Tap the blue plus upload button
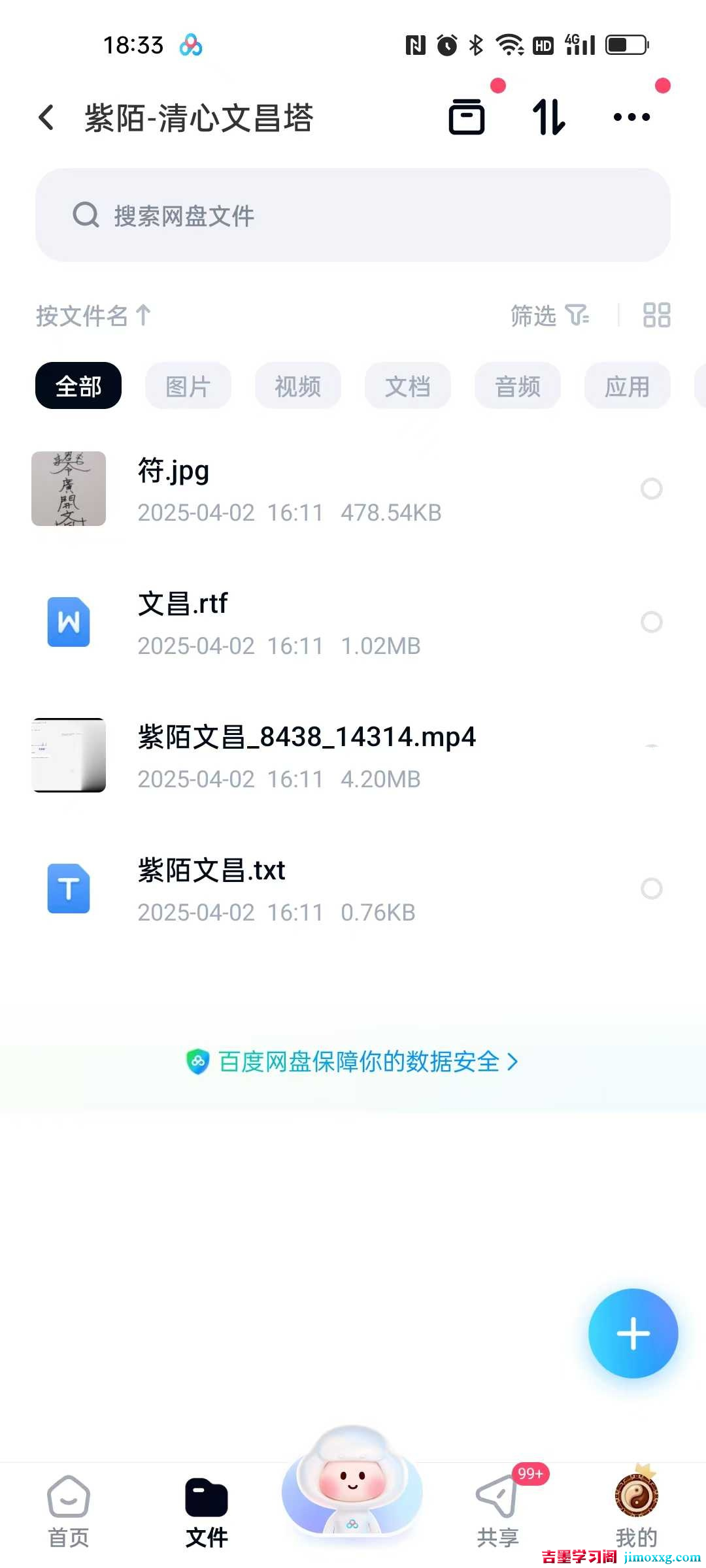The height and width of the screenshot is (1568, 706). 632,1333
